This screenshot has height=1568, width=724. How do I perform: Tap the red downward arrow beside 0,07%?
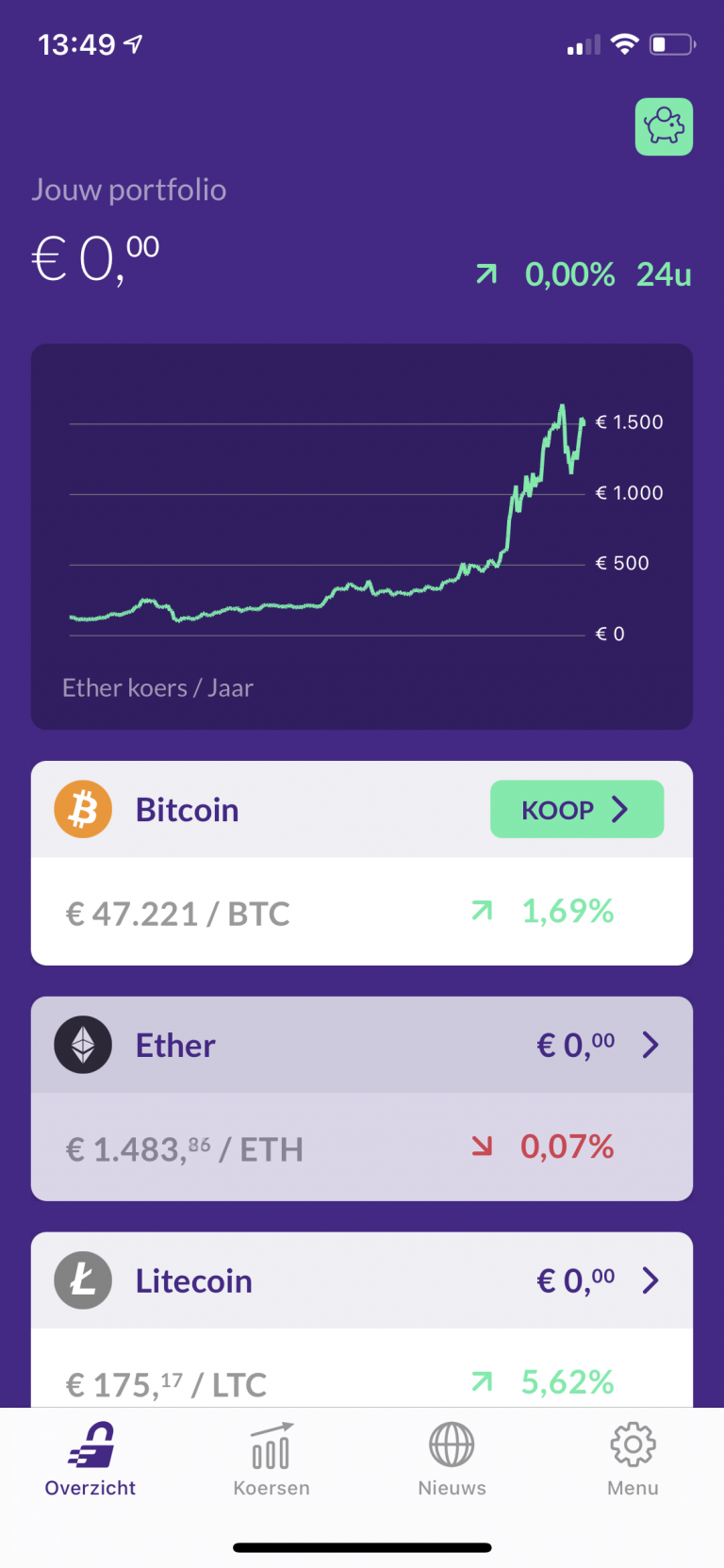click(483, 1147)
